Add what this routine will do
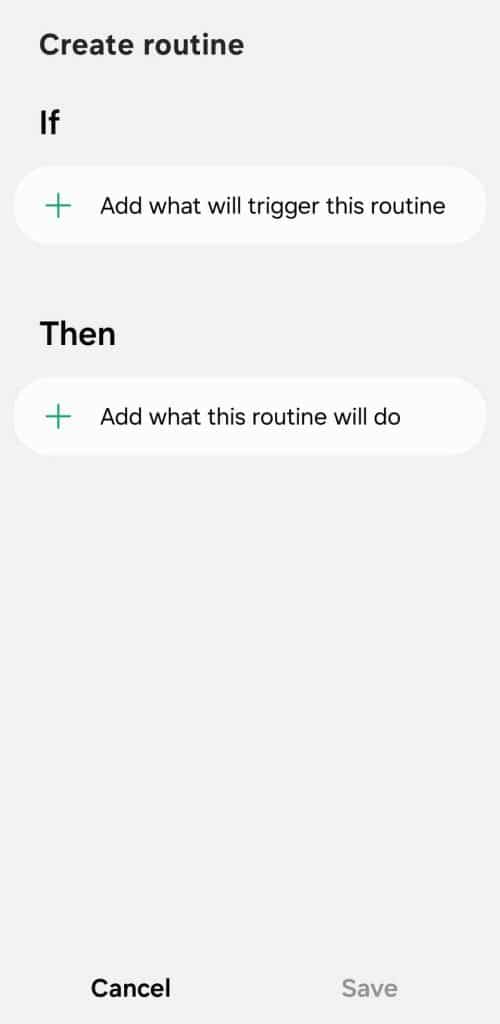The width and height of the screenshot is (500, 1024). [249, 416]
